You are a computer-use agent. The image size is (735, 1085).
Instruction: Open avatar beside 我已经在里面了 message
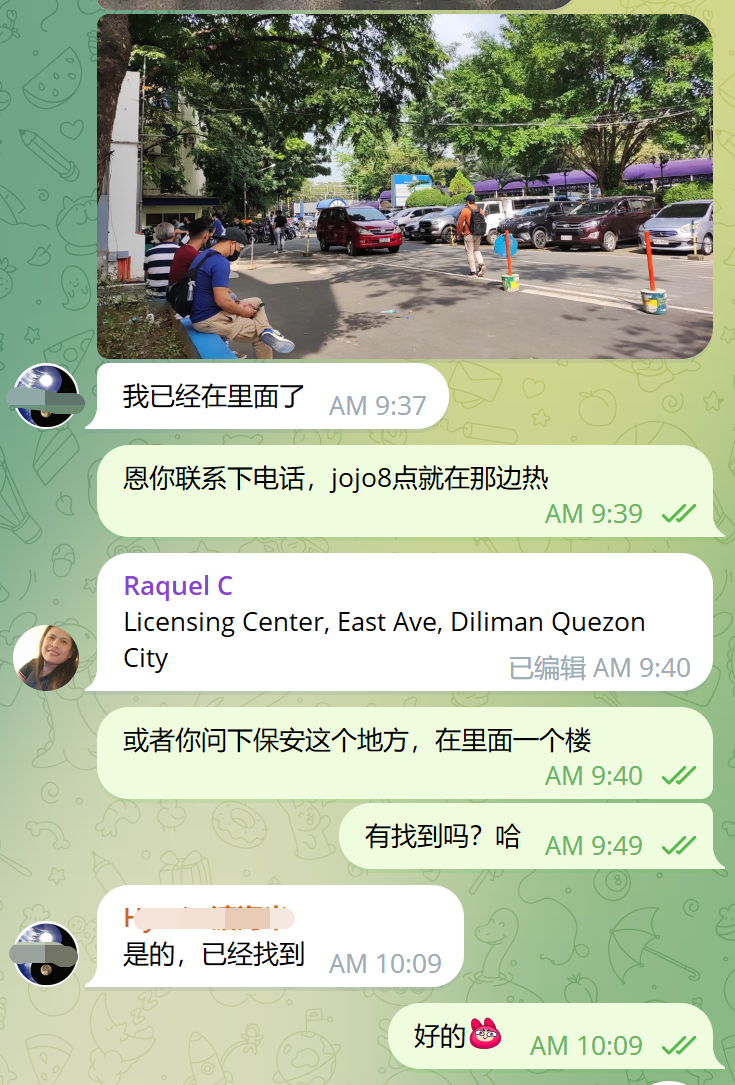46,395
